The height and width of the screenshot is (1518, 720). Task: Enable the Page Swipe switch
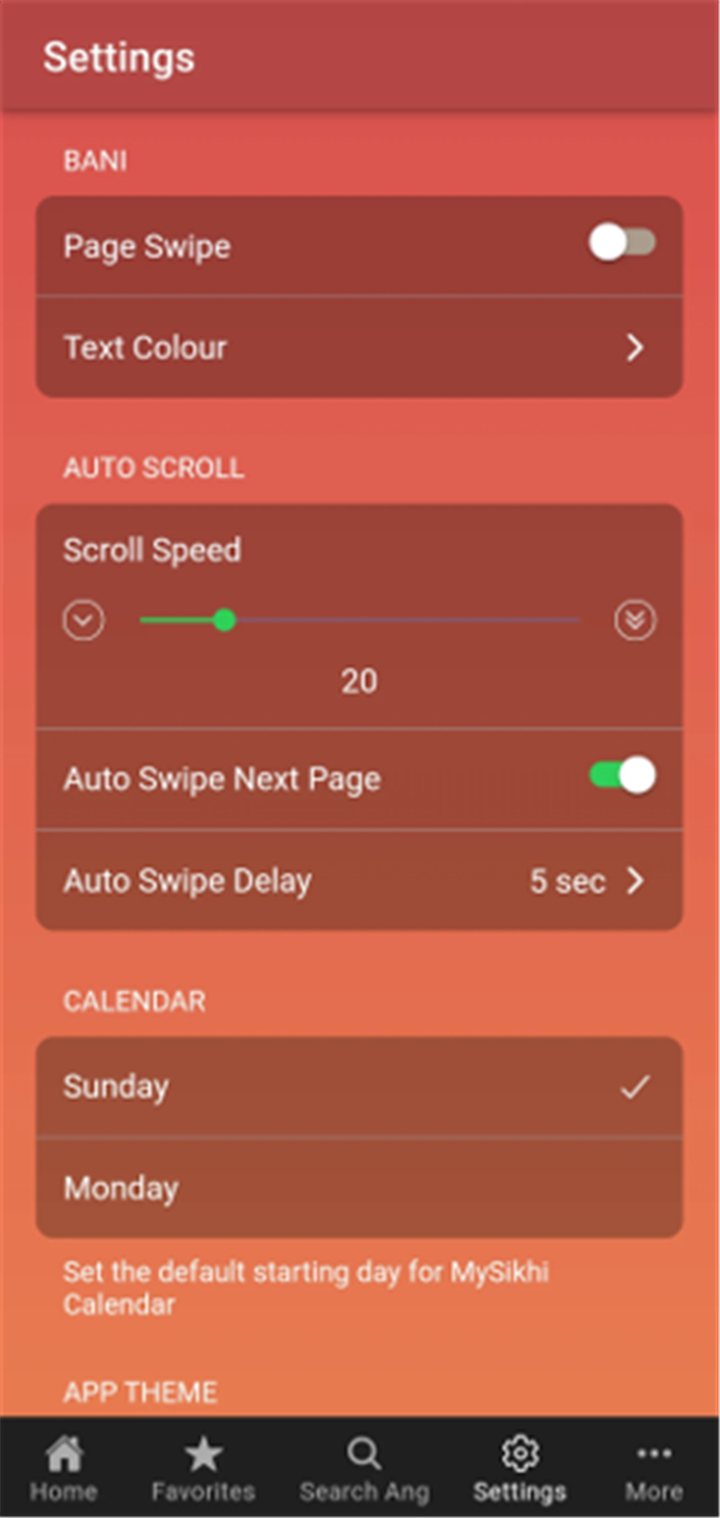pos(622,243)
